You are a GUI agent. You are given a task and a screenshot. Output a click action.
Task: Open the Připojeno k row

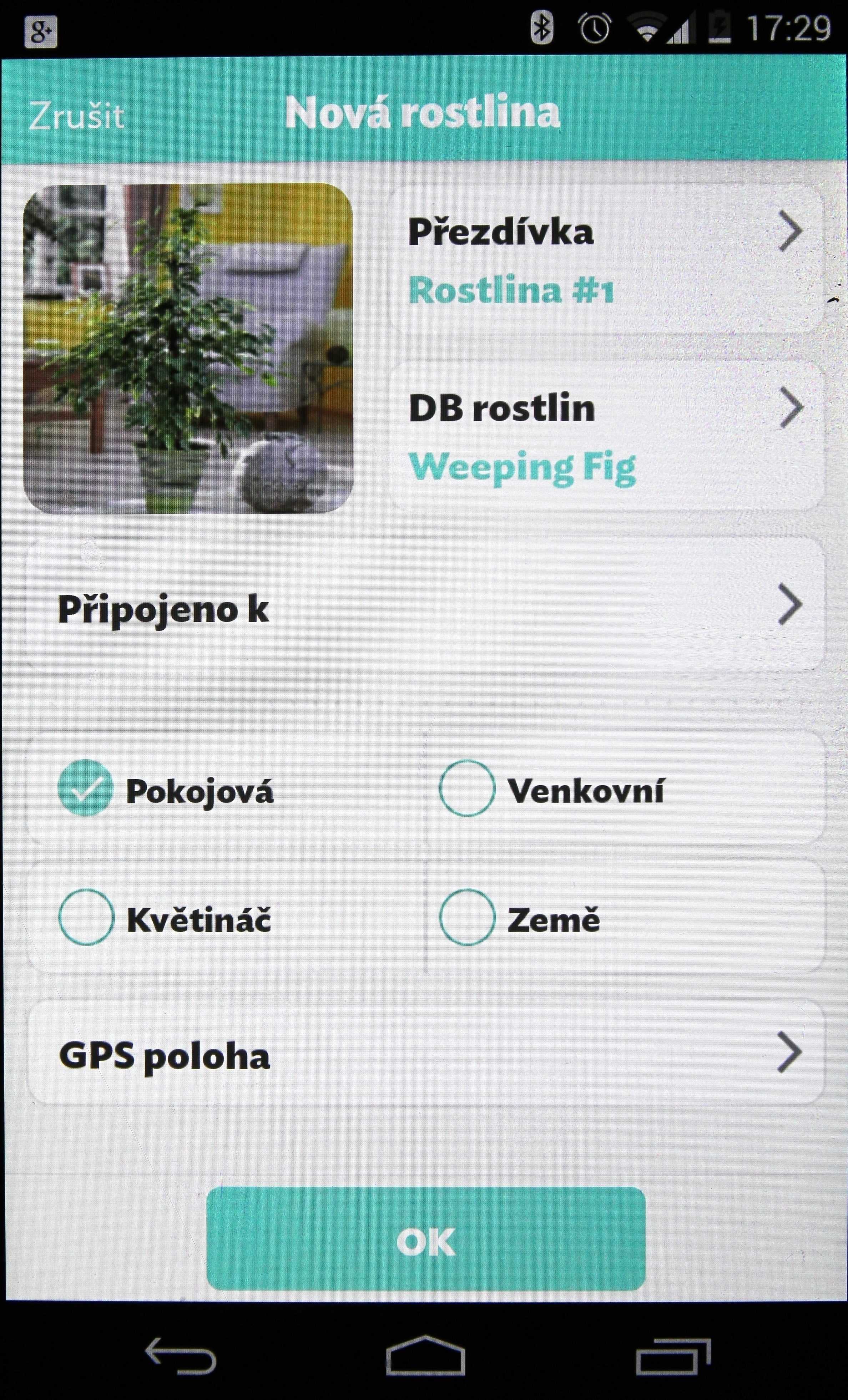425,606
